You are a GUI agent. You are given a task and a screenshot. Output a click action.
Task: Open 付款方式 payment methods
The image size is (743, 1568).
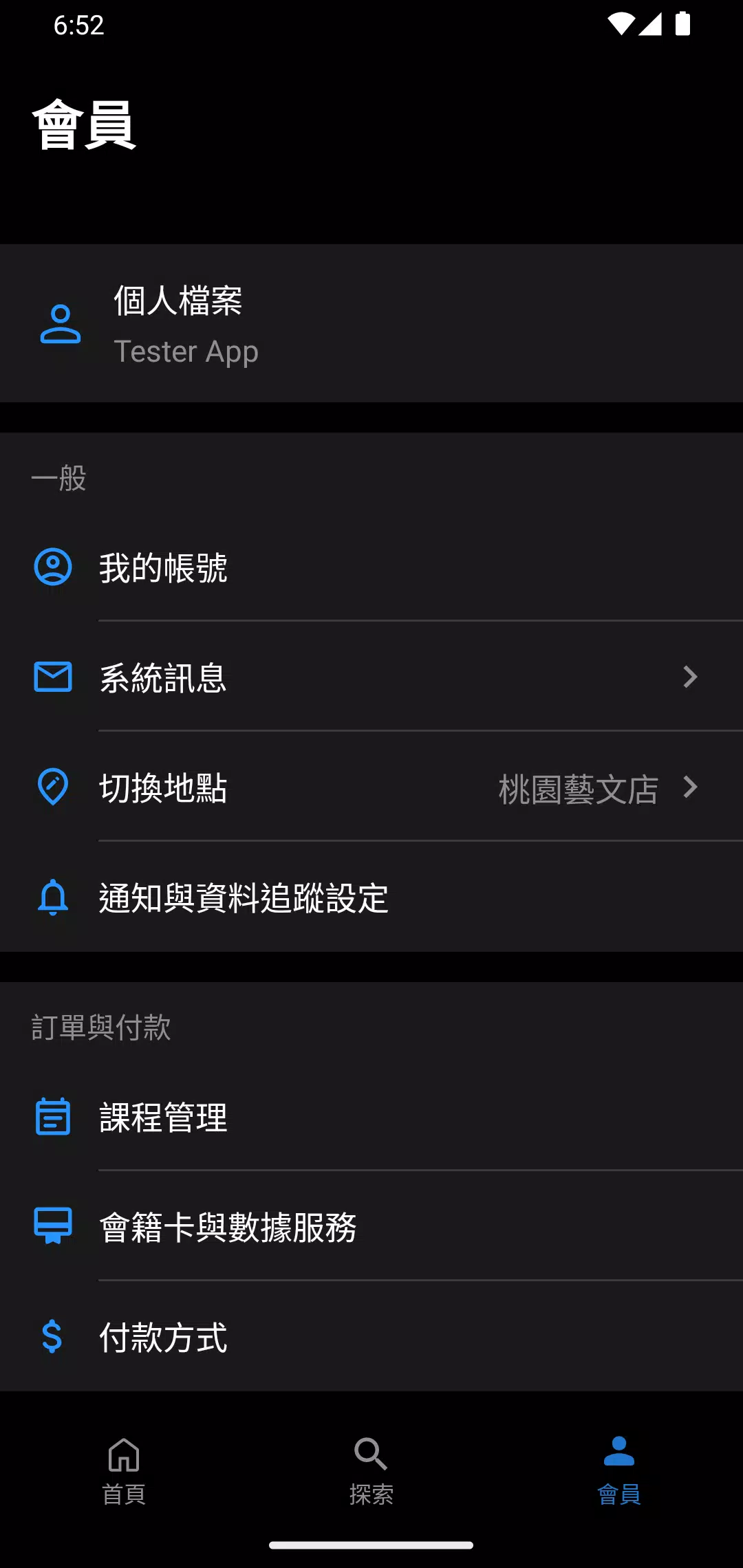pyautogui.click(x=371, y=1336)
